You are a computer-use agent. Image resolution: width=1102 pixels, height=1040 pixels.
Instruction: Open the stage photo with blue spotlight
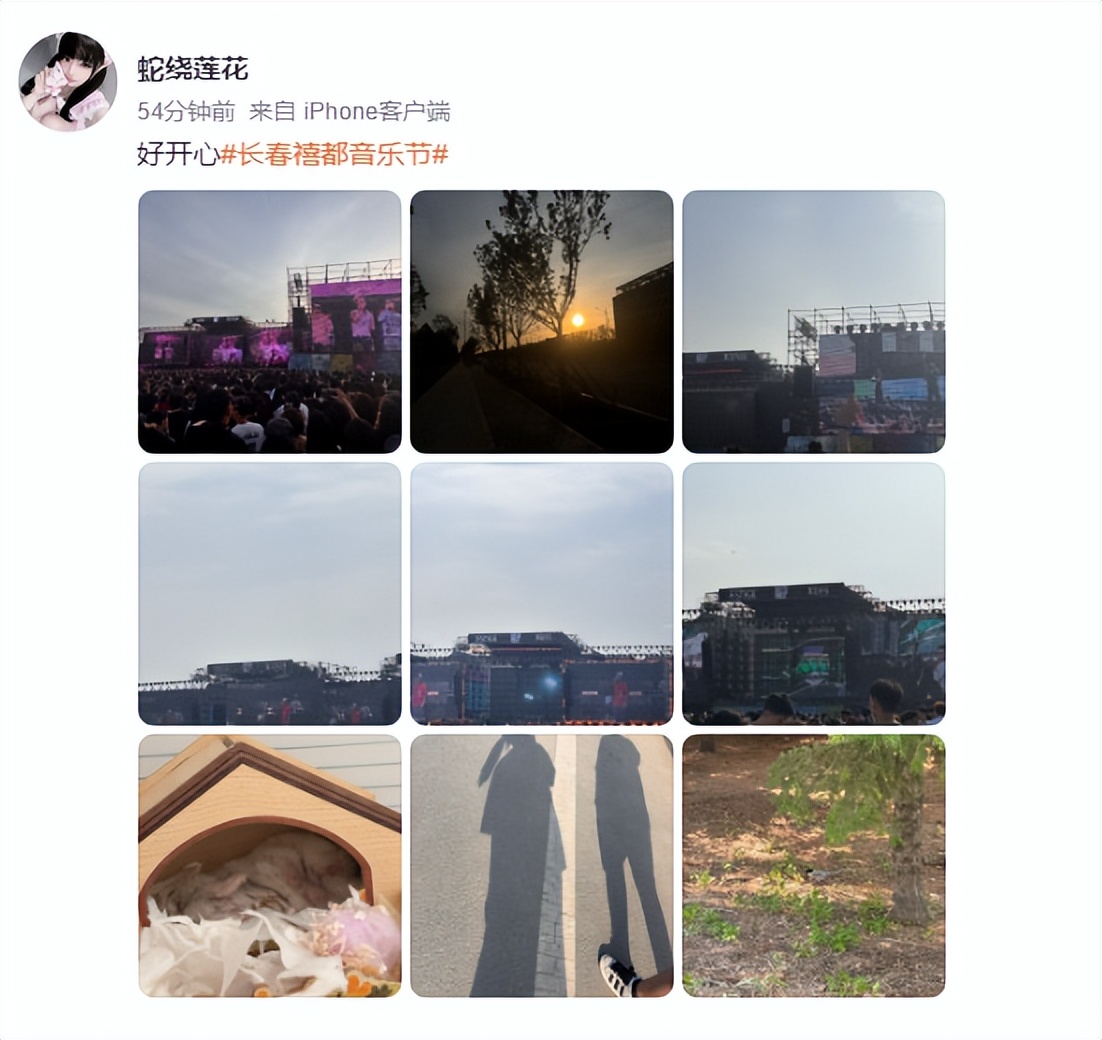tap(541, 593)
